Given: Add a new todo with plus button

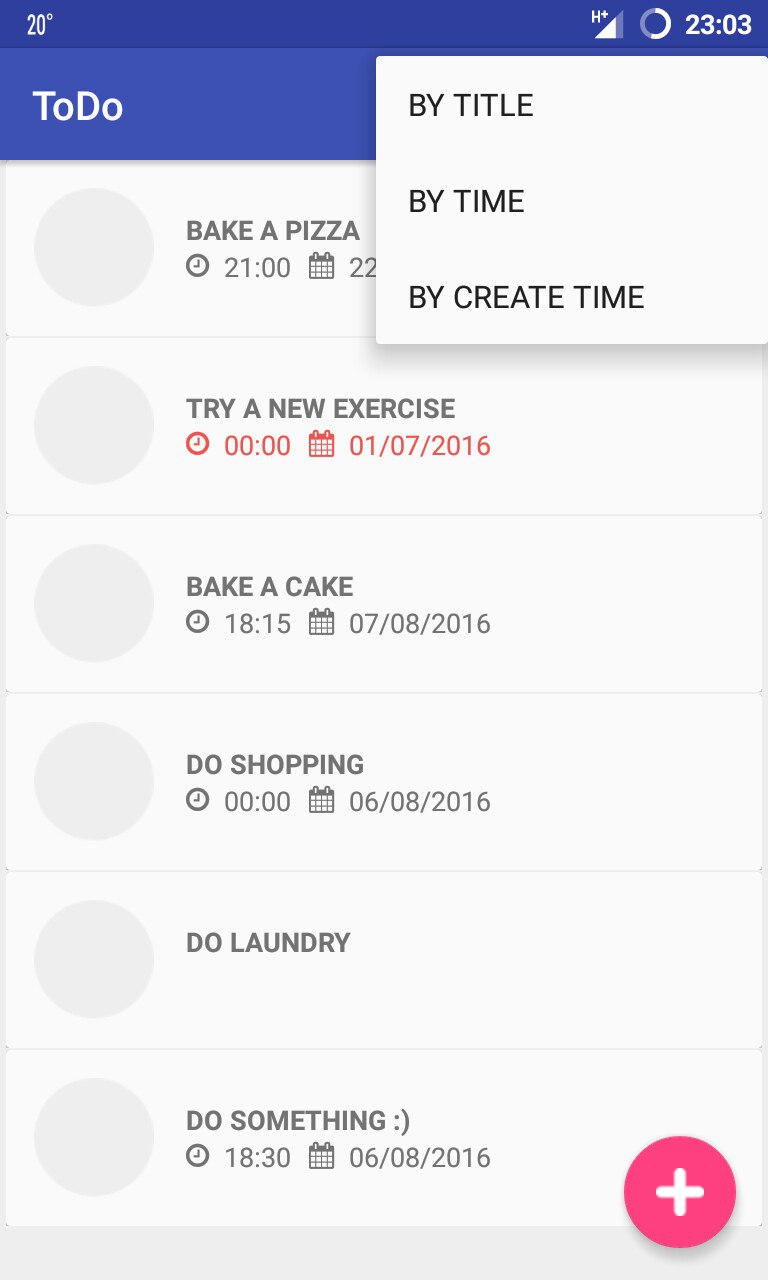Looking at the screenshot, I should [x=680, y=1192].
